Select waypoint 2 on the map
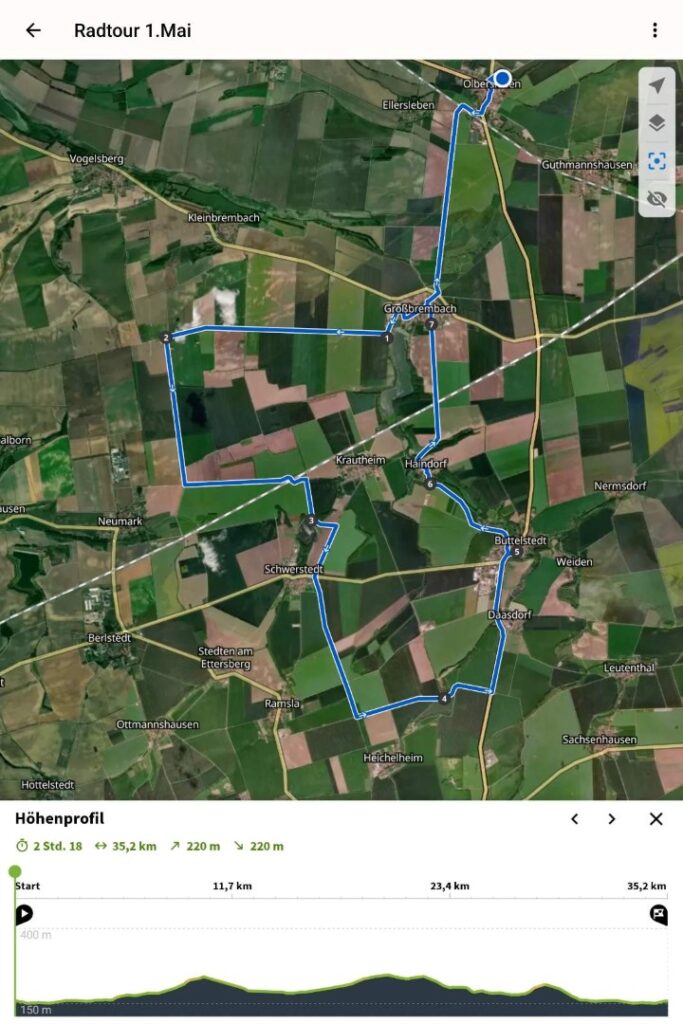The image size is (683, 1024). 165,338
